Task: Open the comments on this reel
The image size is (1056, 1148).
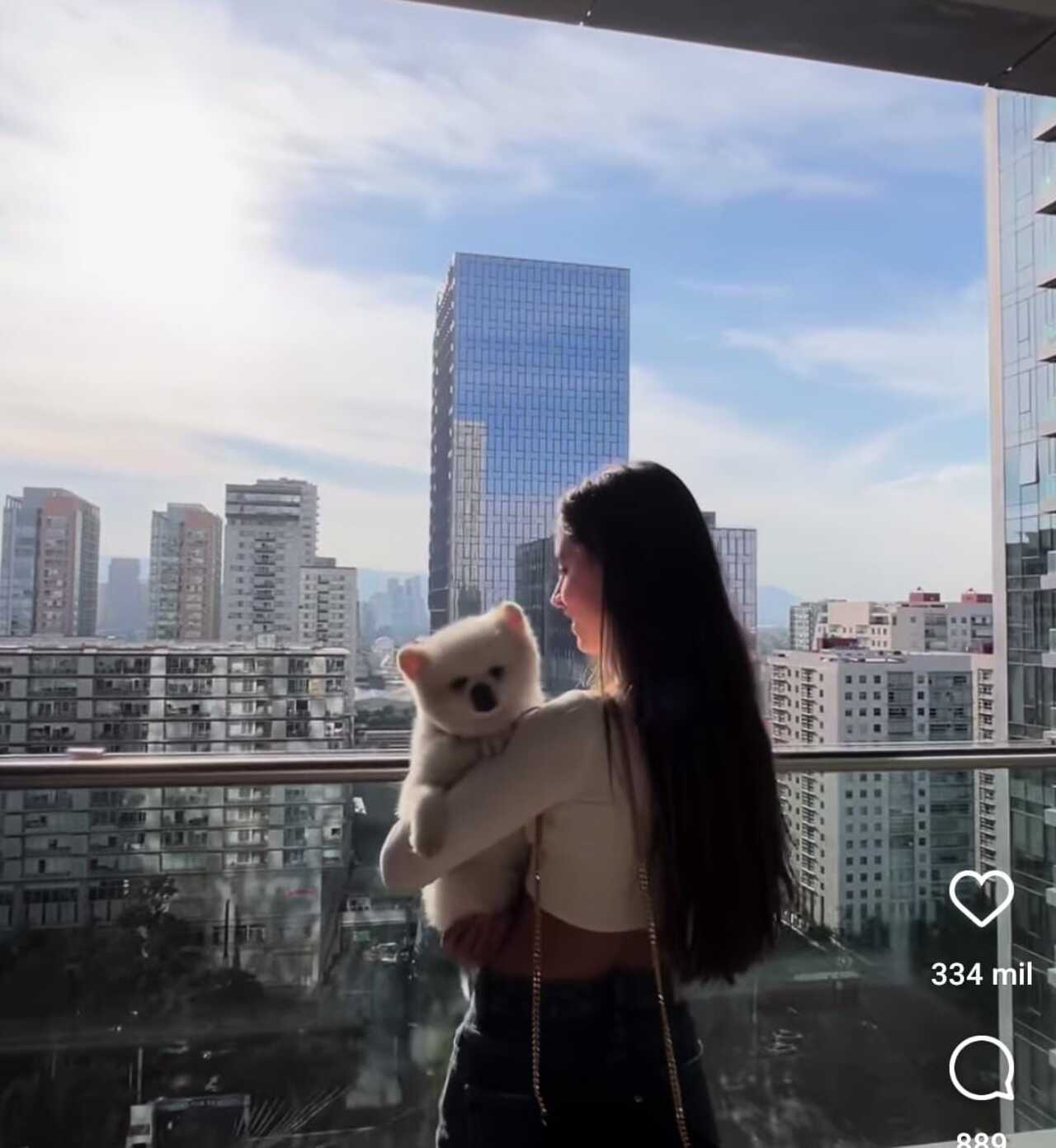Action: pyautogui.click(x=981, y=1068)
